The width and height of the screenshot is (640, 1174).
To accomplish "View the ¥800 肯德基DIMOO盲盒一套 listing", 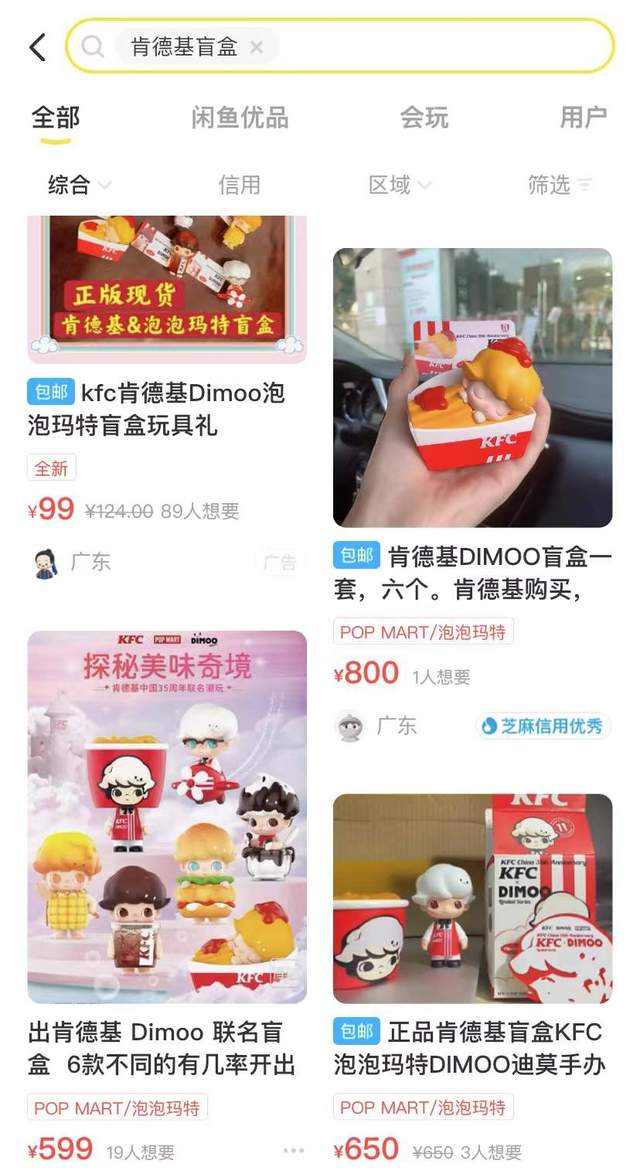I will coord(472,388).
